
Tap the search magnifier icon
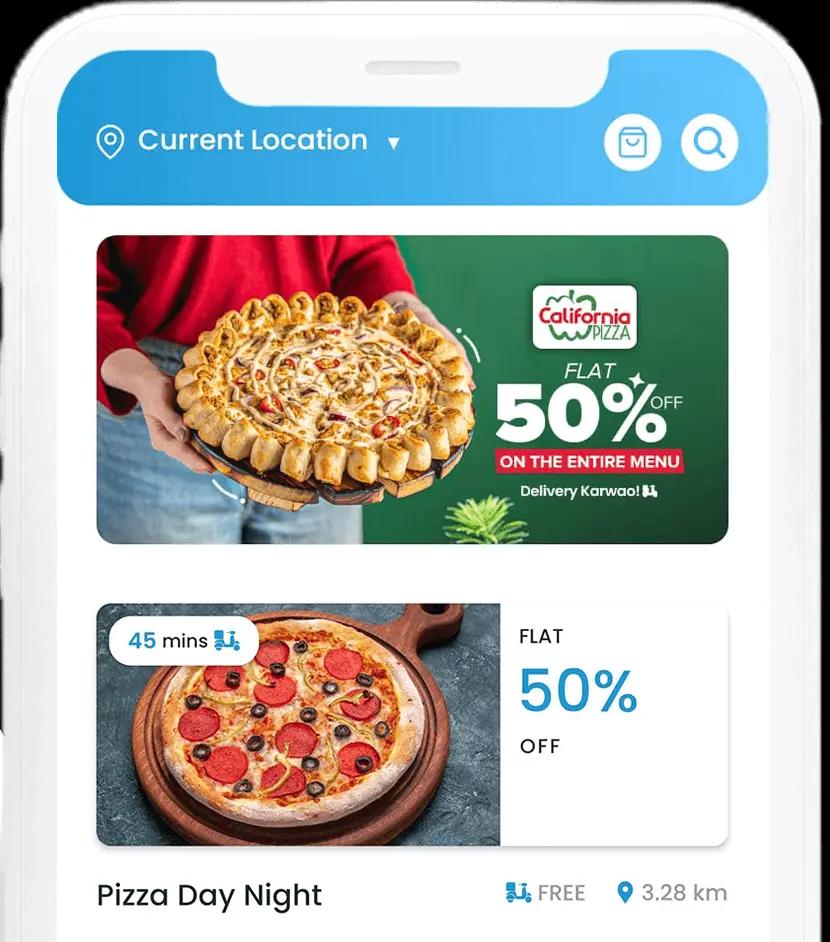[x=710, y=141]
